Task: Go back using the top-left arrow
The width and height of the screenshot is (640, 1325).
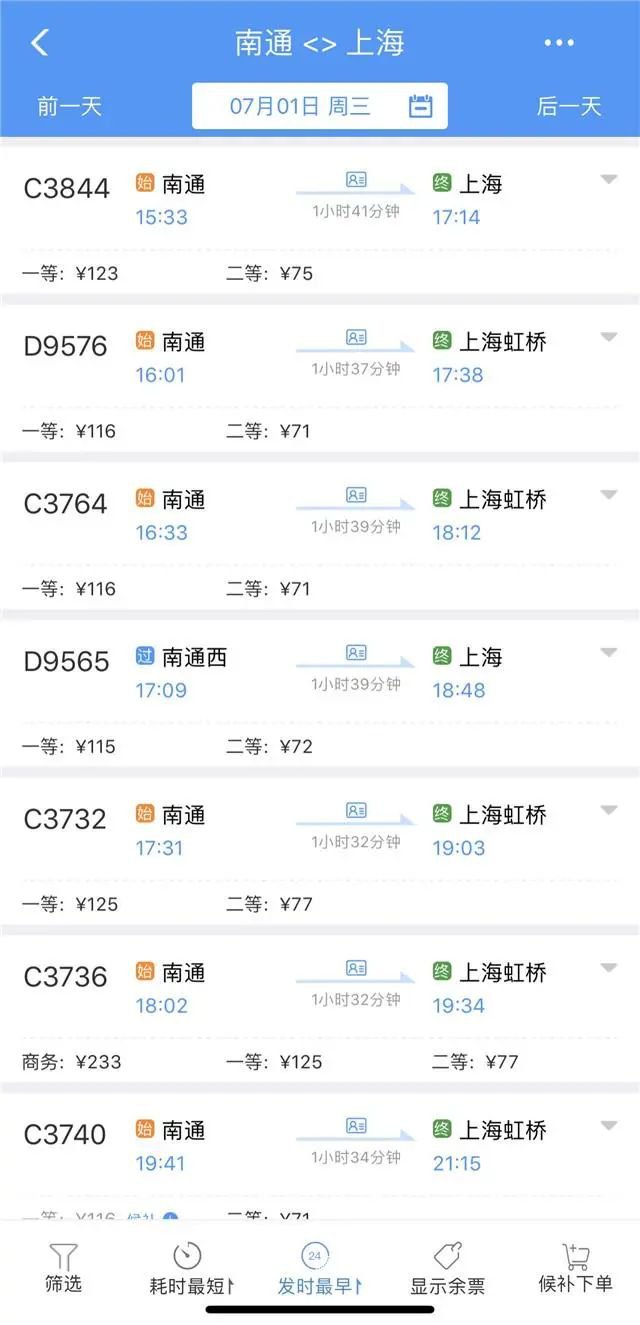Action: point(39,43)
